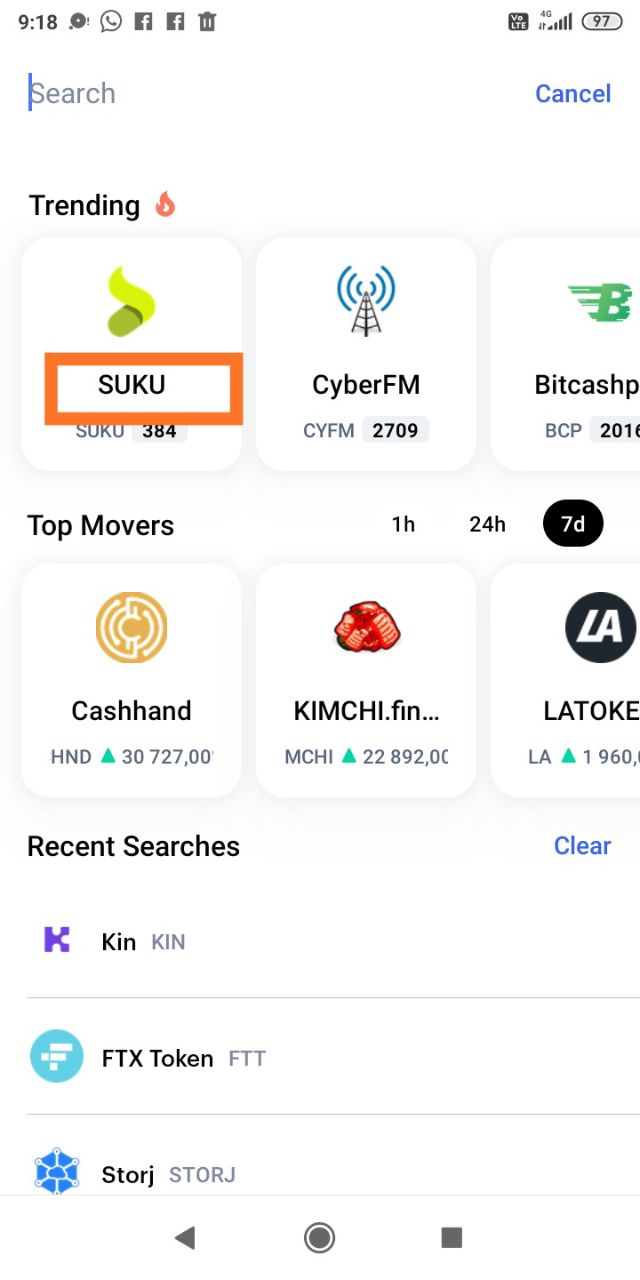The height and width of the screenshot is (1280, 640).
Task: Open FTX Token from recent searches
Action: tap(157, 1058)
